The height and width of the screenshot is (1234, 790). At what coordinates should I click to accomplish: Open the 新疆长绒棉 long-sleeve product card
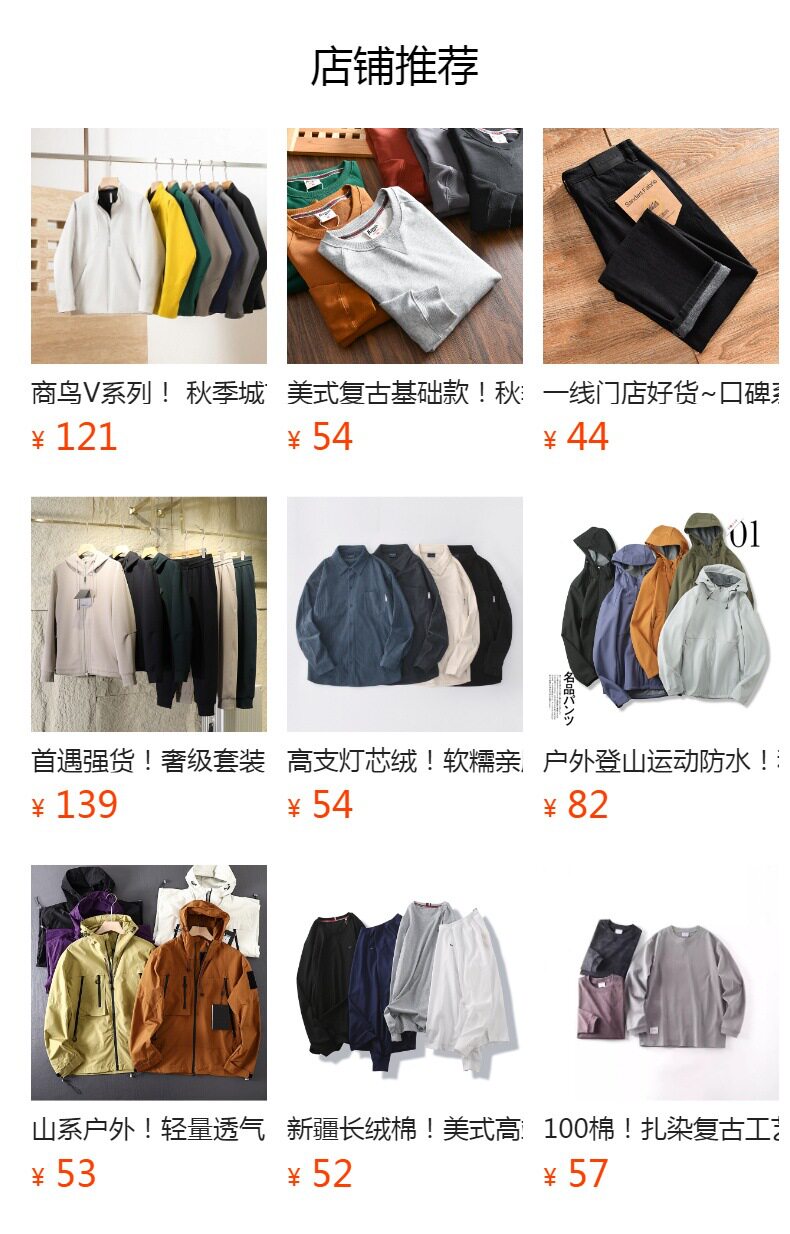404,982
